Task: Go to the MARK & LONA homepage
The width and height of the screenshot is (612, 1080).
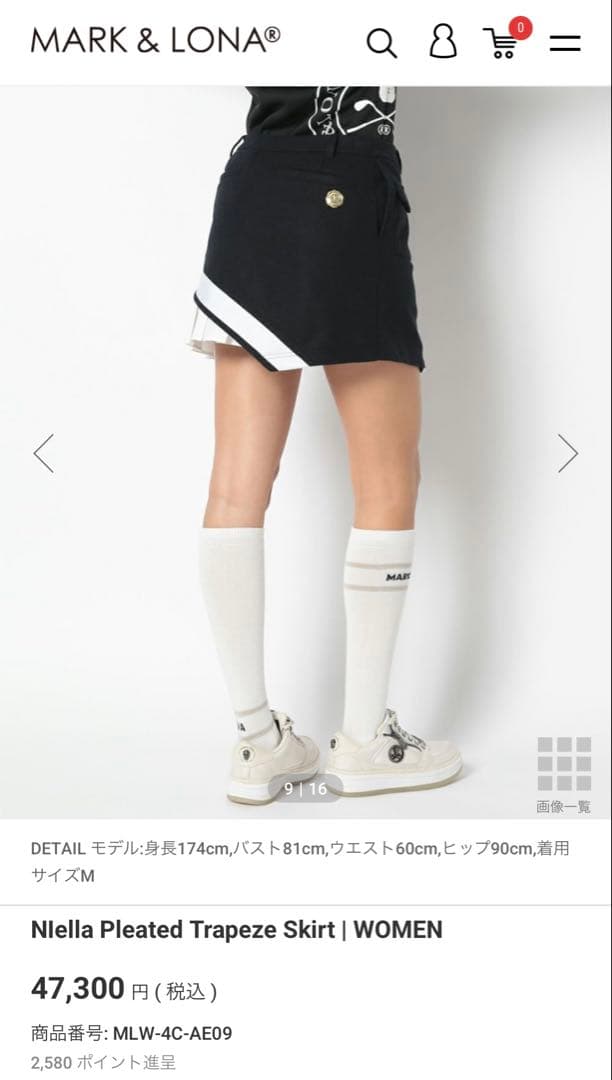Action: 155,41
